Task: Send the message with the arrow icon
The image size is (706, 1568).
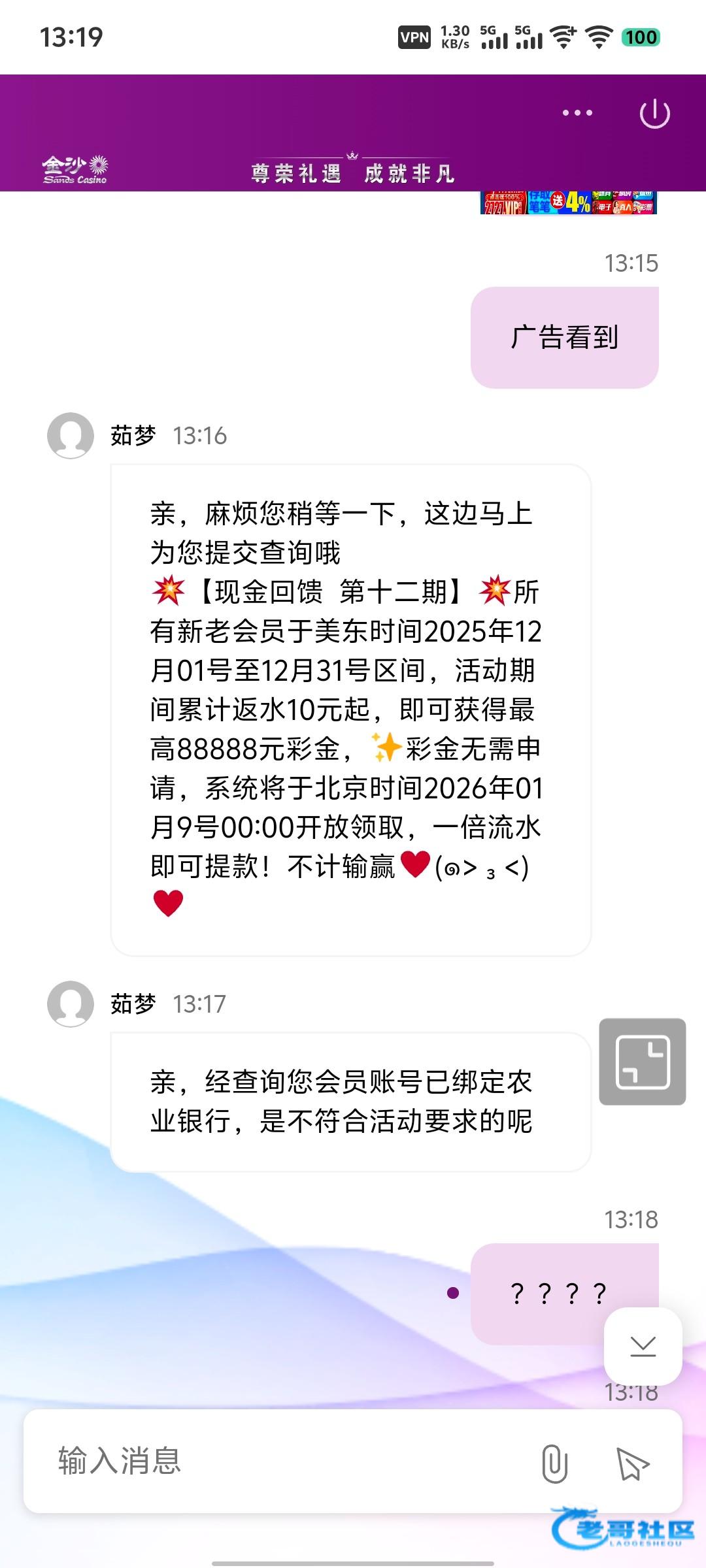Action: click(632, 1462)
